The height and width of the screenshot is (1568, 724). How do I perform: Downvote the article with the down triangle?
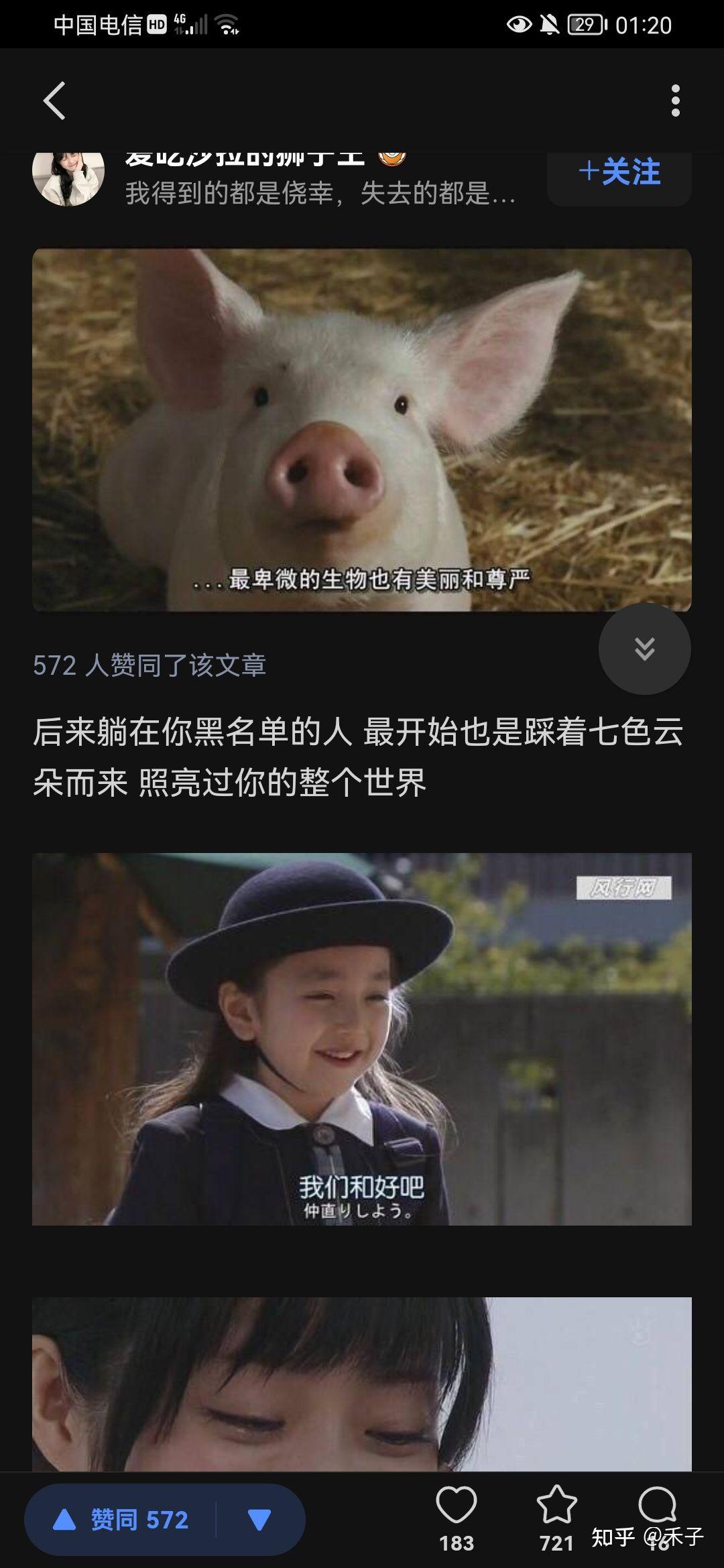[x=259, y=1520]
